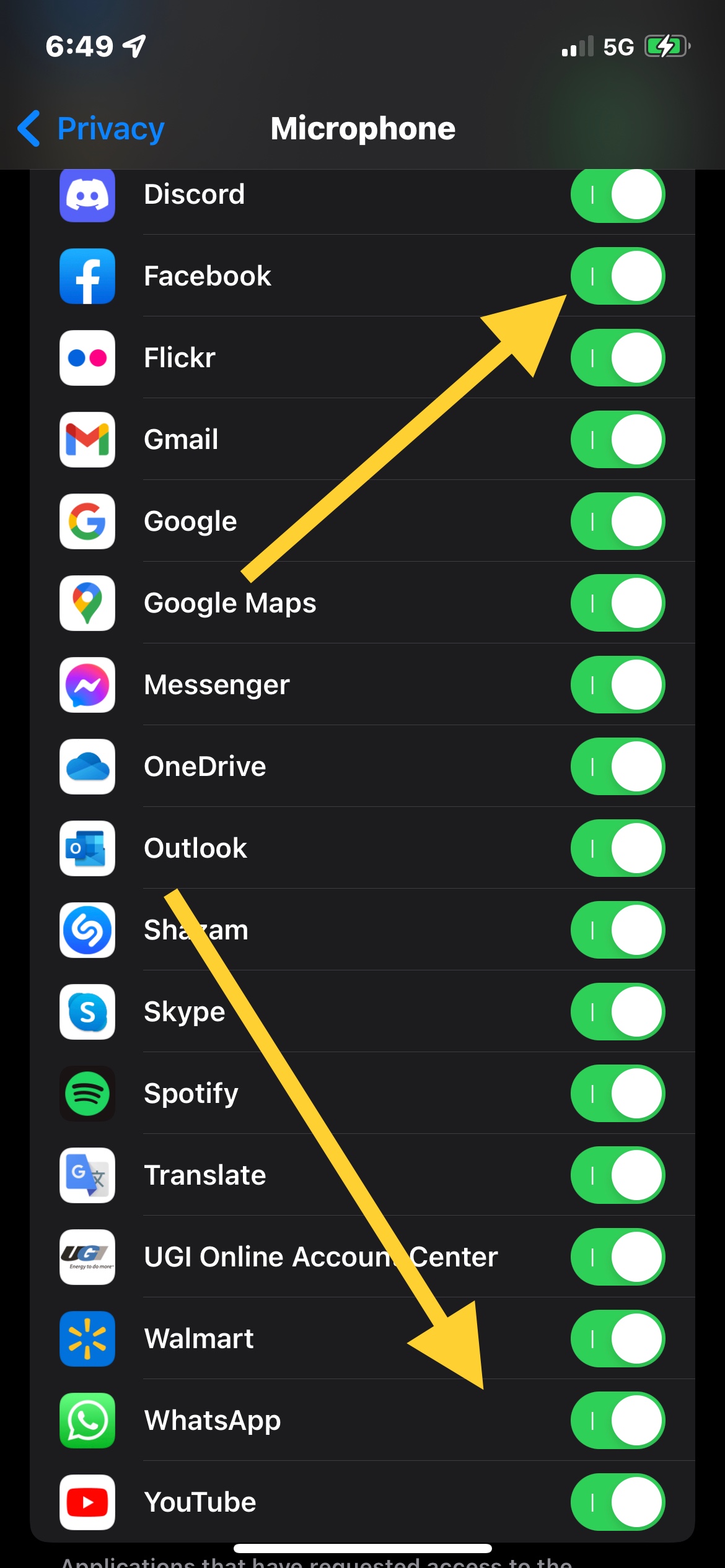Switch off Outlook microphone access

point(617,848)
